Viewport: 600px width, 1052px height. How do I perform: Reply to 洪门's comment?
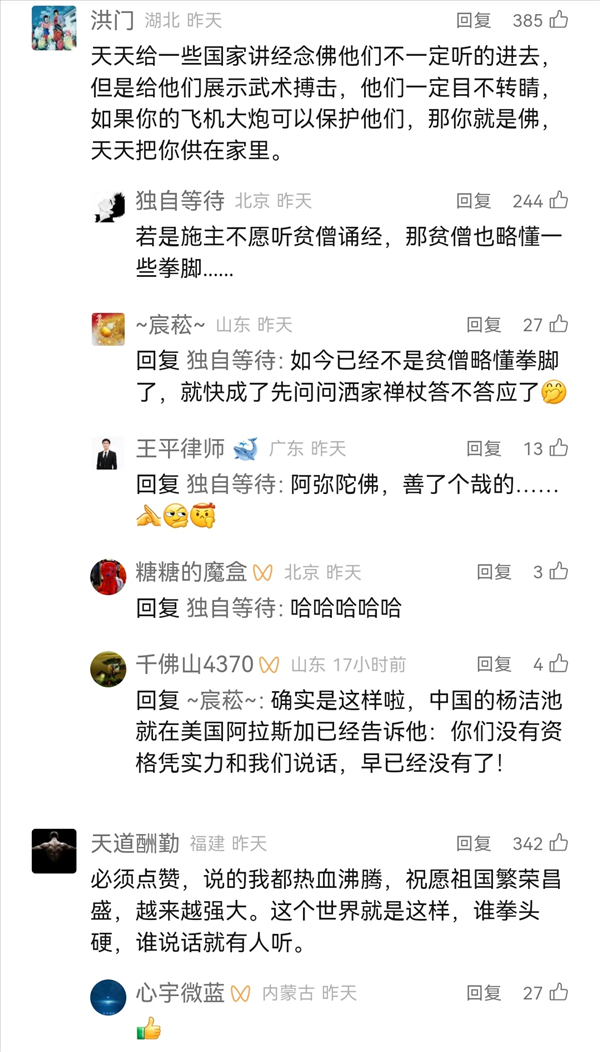click(474, 20)
